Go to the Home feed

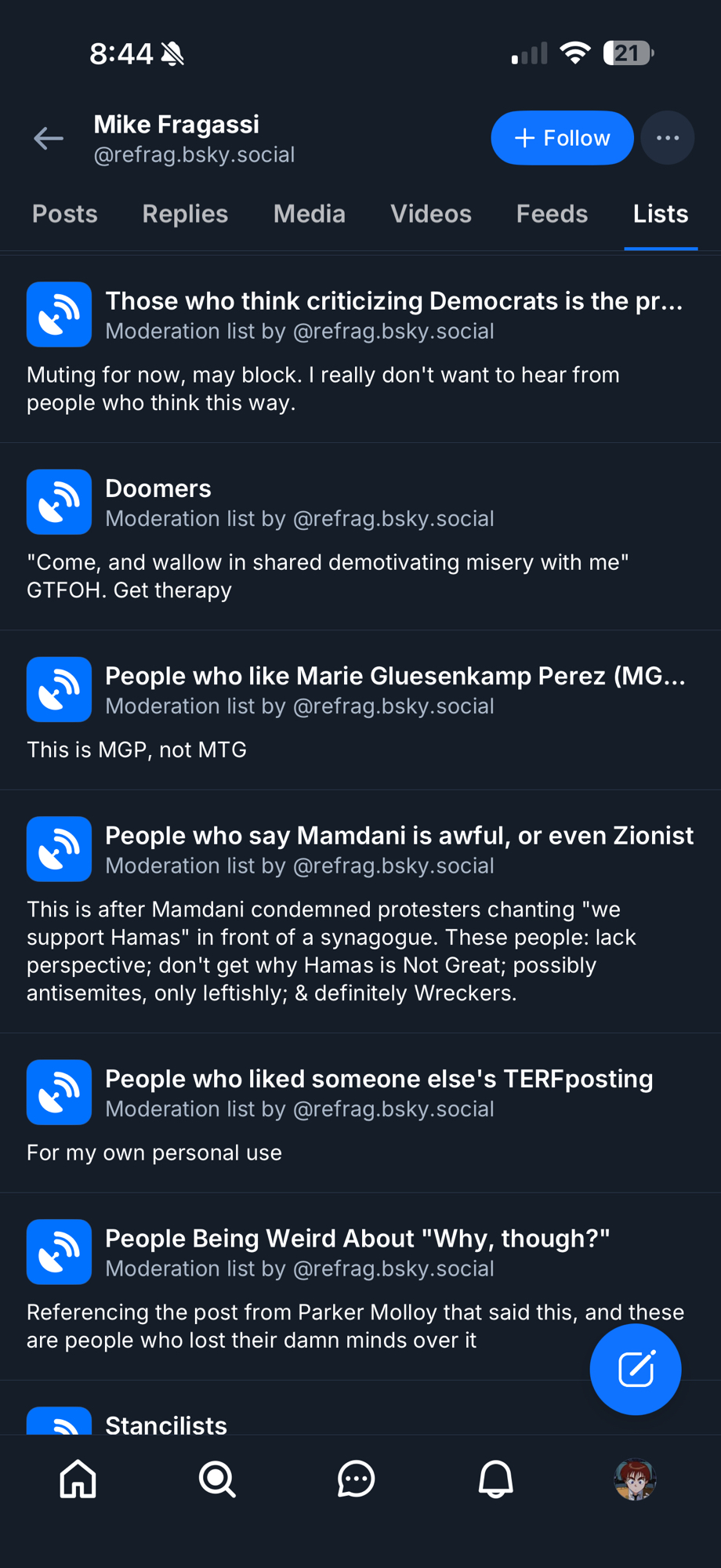coord(78,1479)
